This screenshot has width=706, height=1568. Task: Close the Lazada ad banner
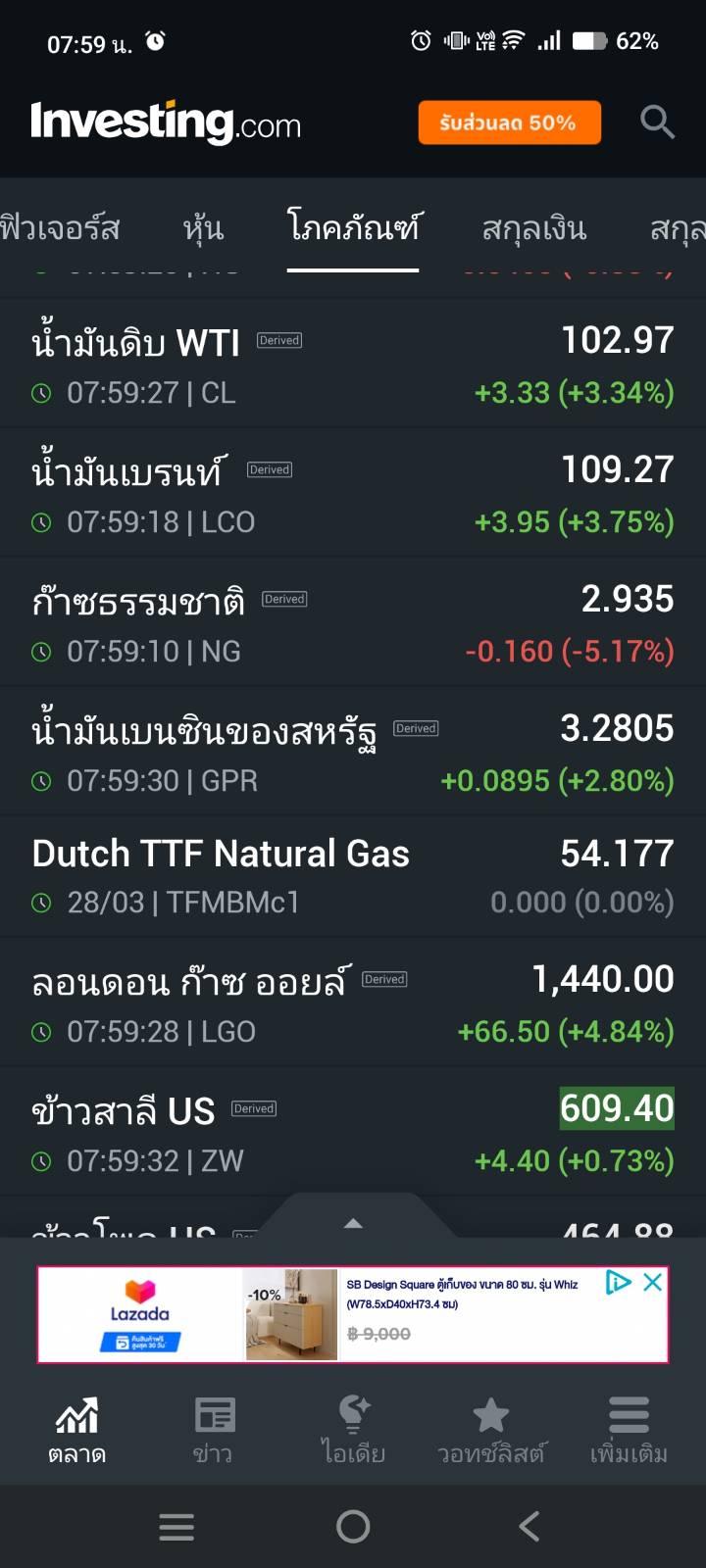(x=652, y=1283)
